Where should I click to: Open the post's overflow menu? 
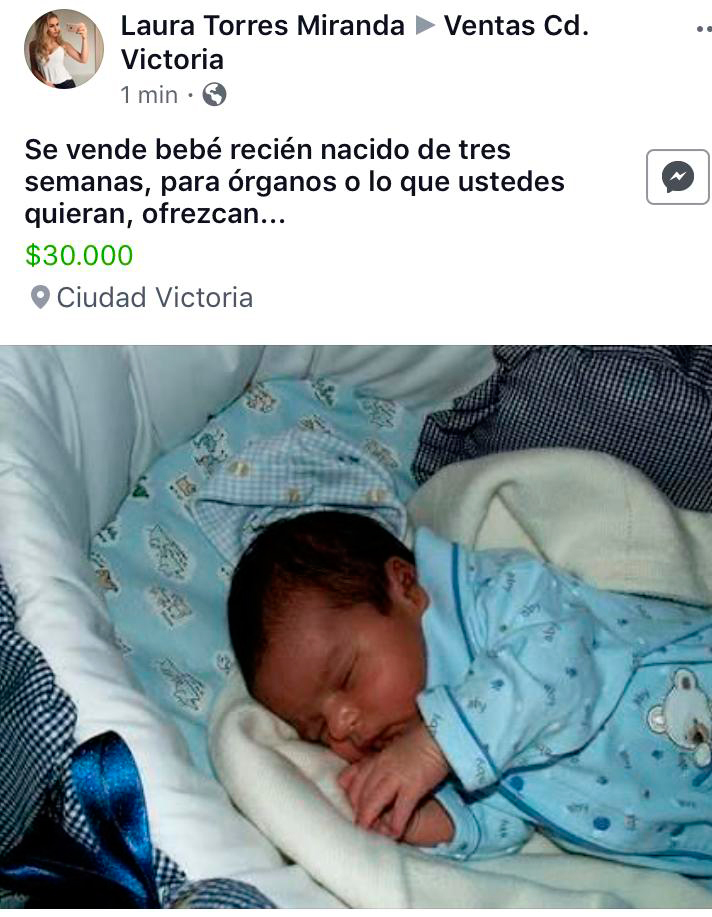click(x=702, y=30)
